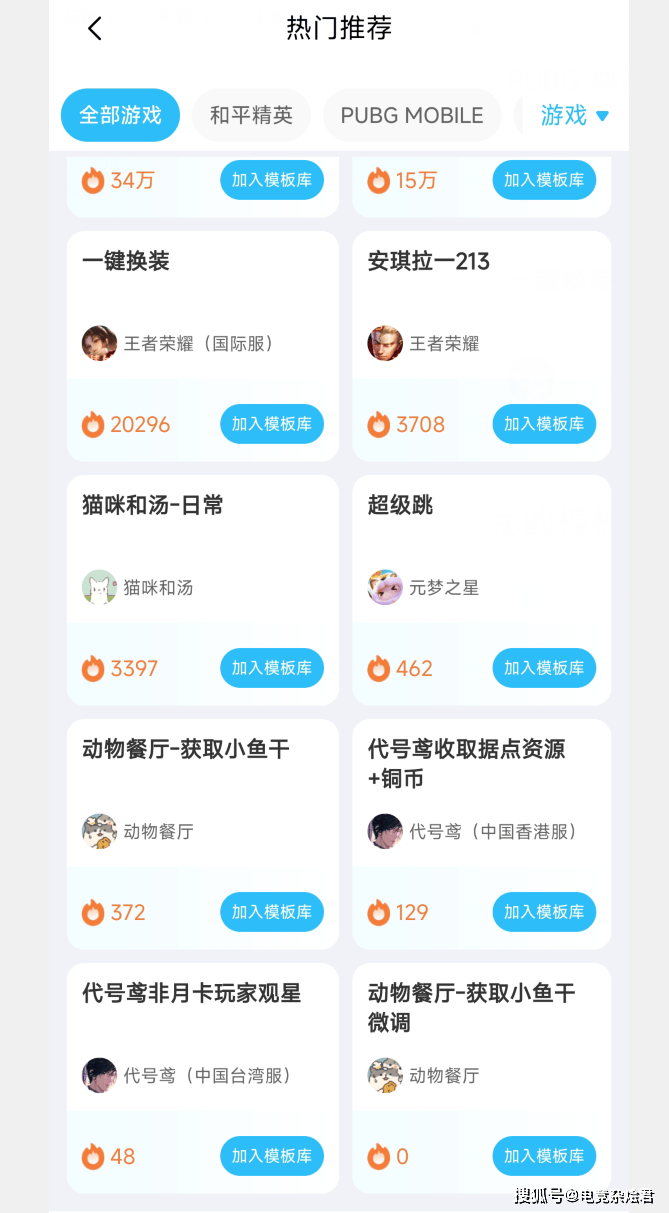
Task: Open the 超级跳 template card
Action: coord(482,590)
